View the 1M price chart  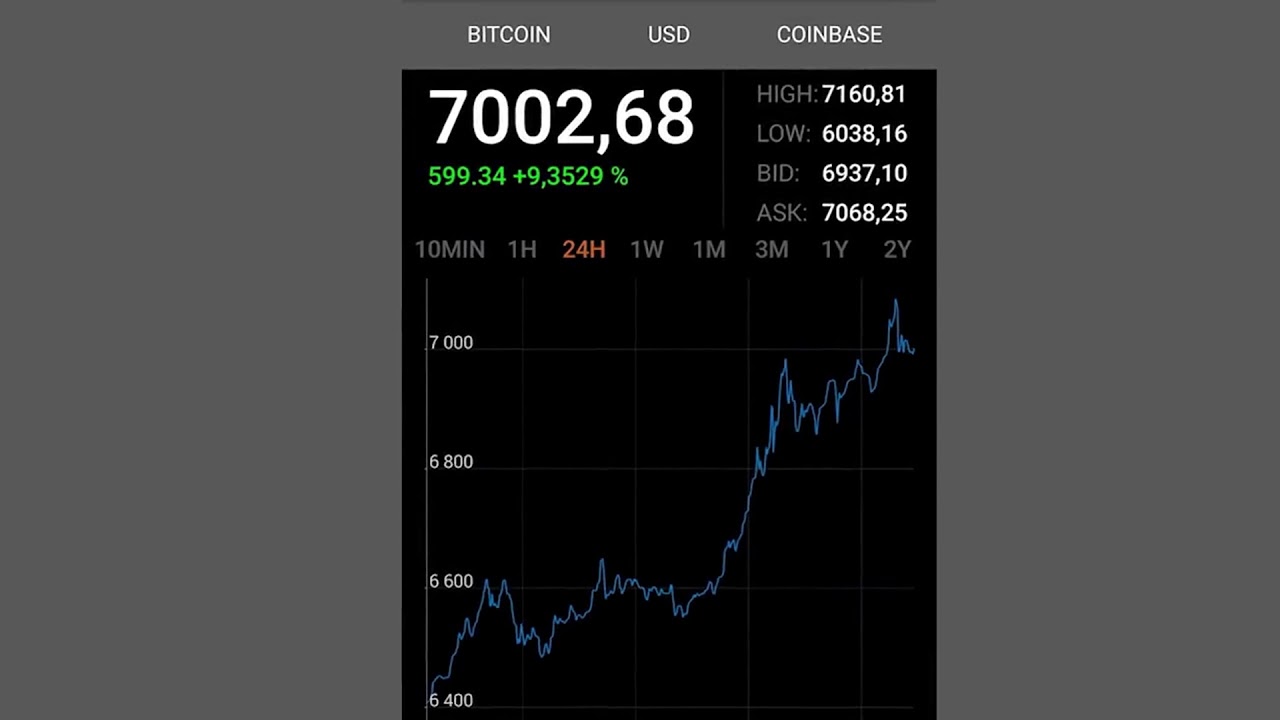(709, 249)
